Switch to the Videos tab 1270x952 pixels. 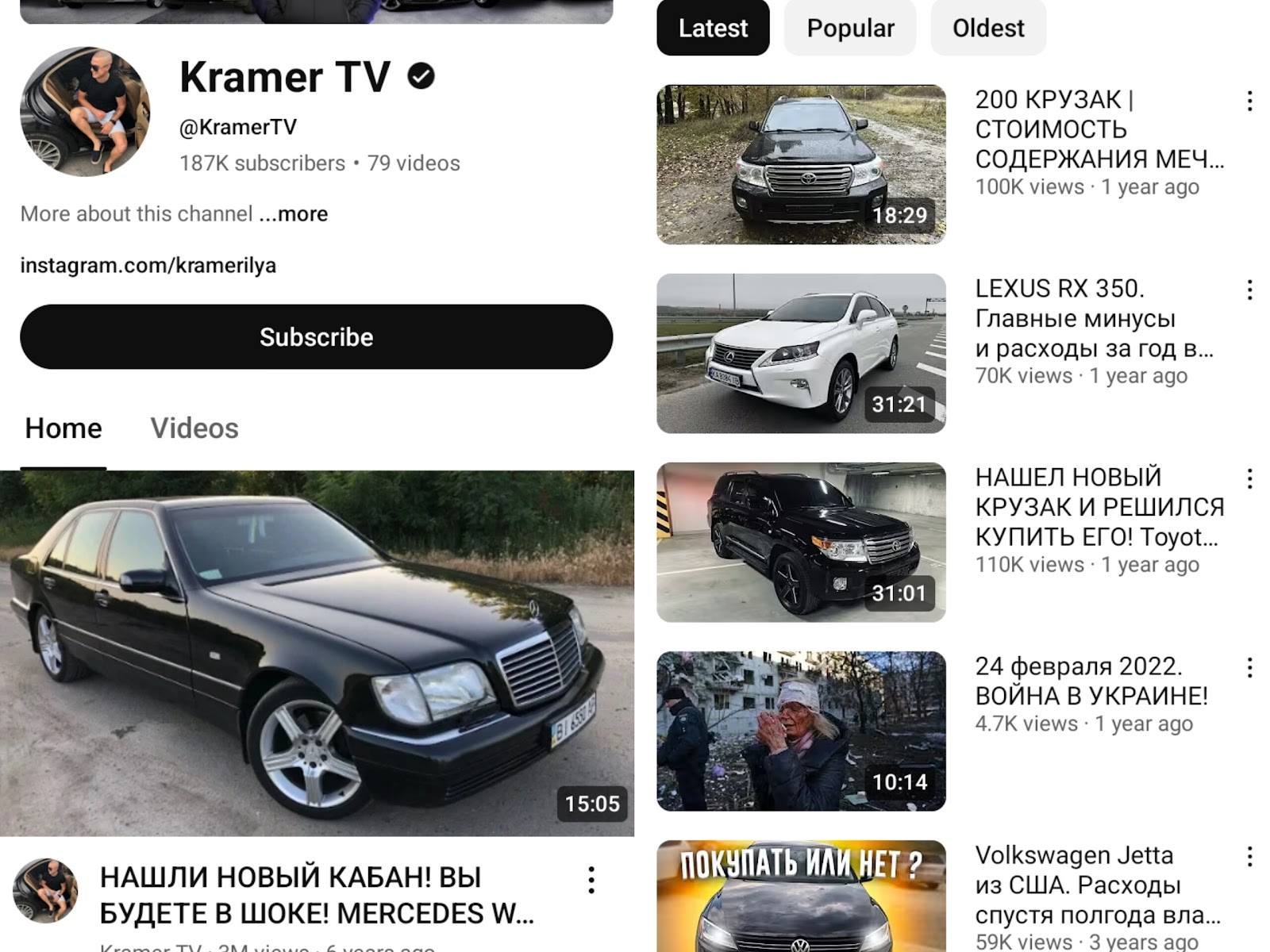point(194,428)
